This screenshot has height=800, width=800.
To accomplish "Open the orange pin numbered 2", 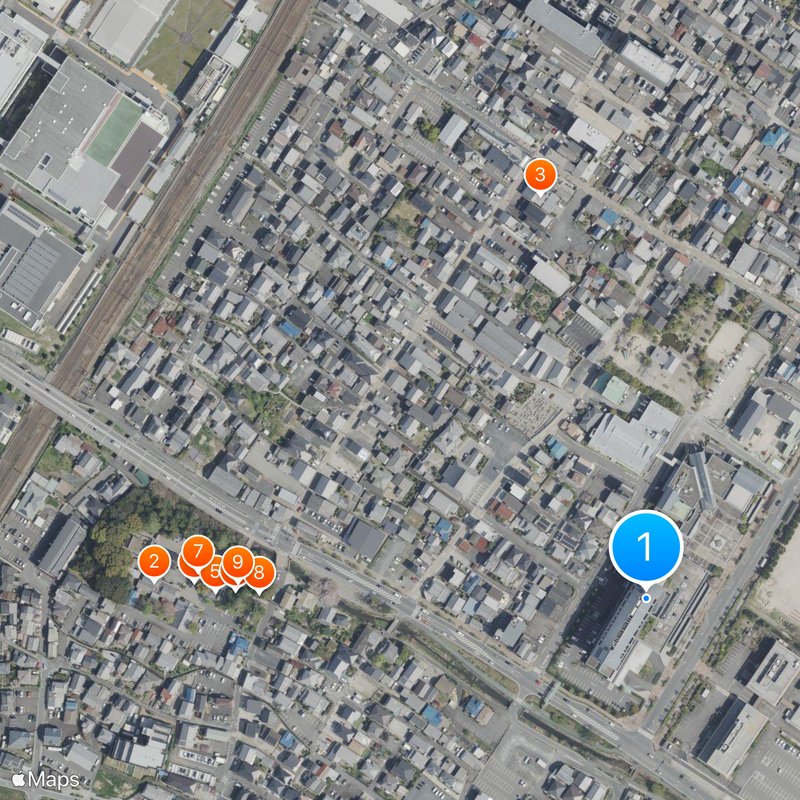I will coord(153,561).
